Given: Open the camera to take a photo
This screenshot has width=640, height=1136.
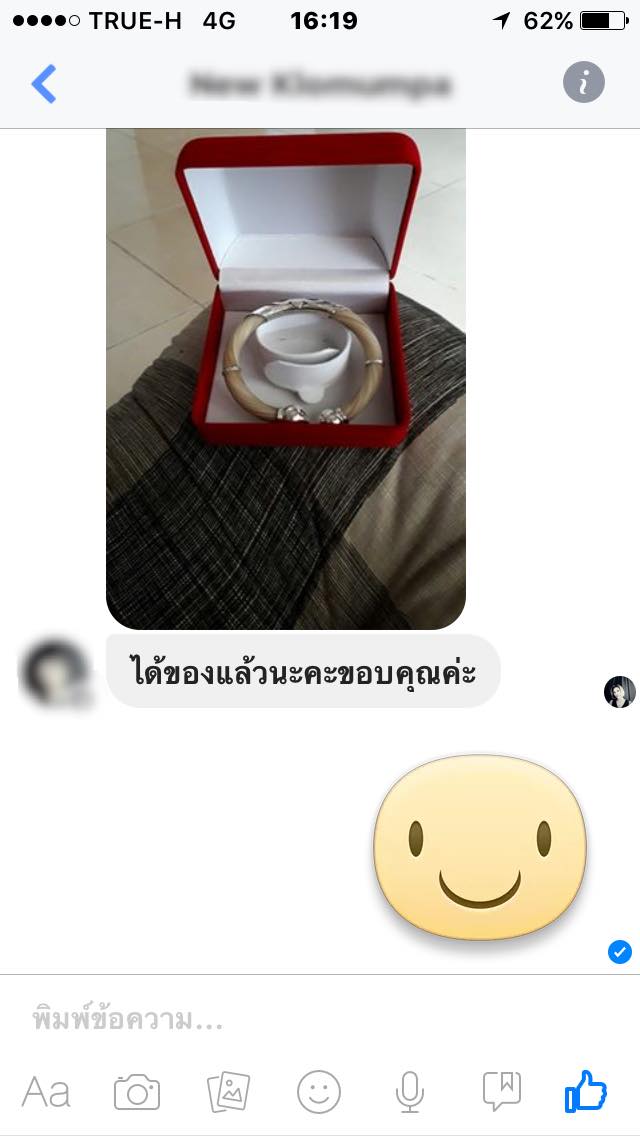Looking at the screenshot, I should click(x=137, y=1092).
